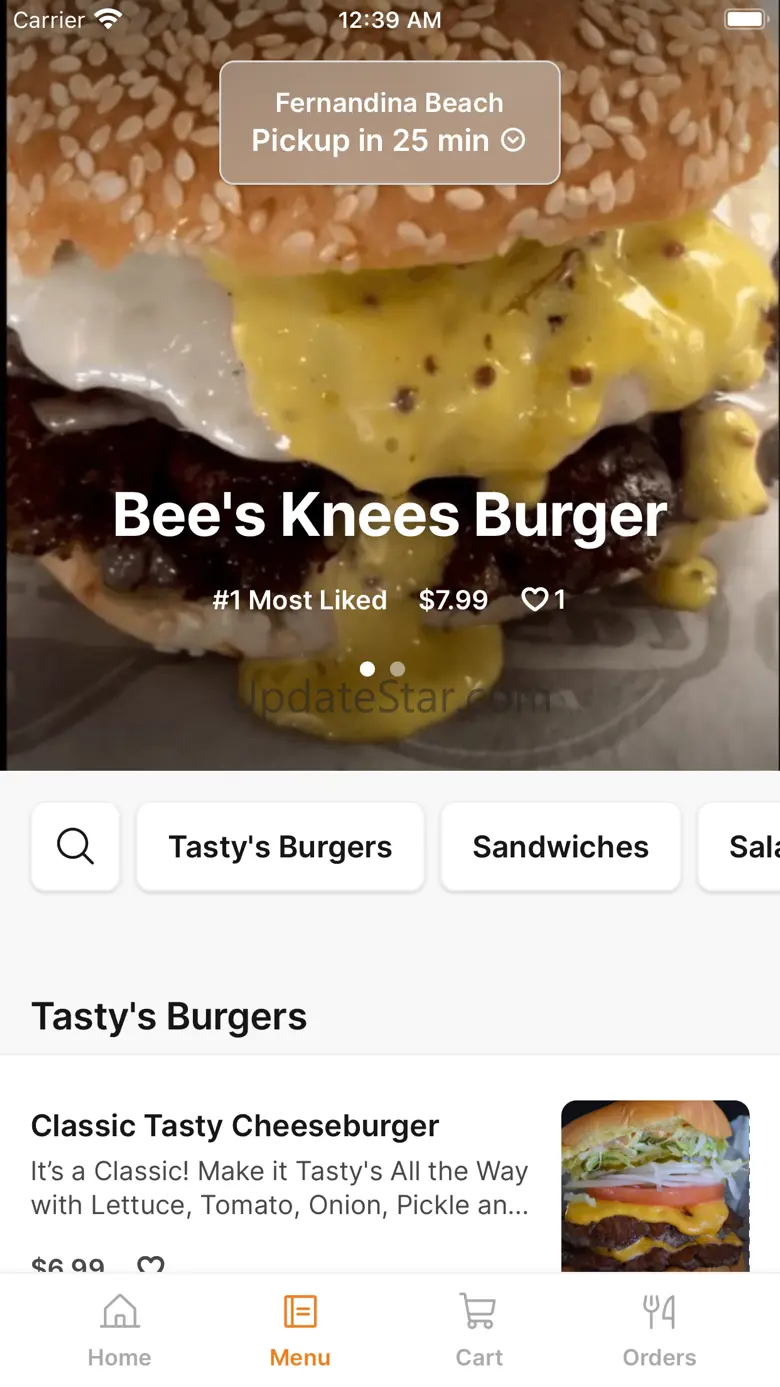
Task: Jump to the Sandwiches category
Action: coord(560,847)
